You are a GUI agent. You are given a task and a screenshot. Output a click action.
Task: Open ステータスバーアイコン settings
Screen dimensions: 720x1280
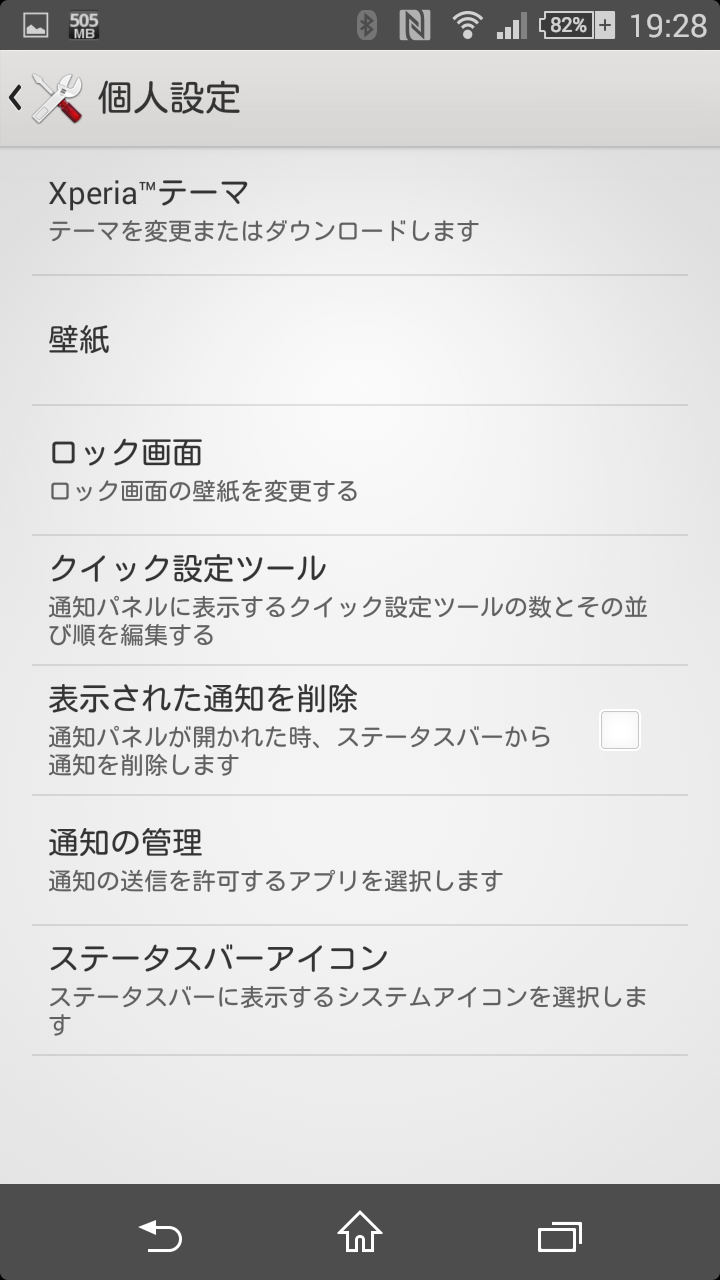pos(360,990)
